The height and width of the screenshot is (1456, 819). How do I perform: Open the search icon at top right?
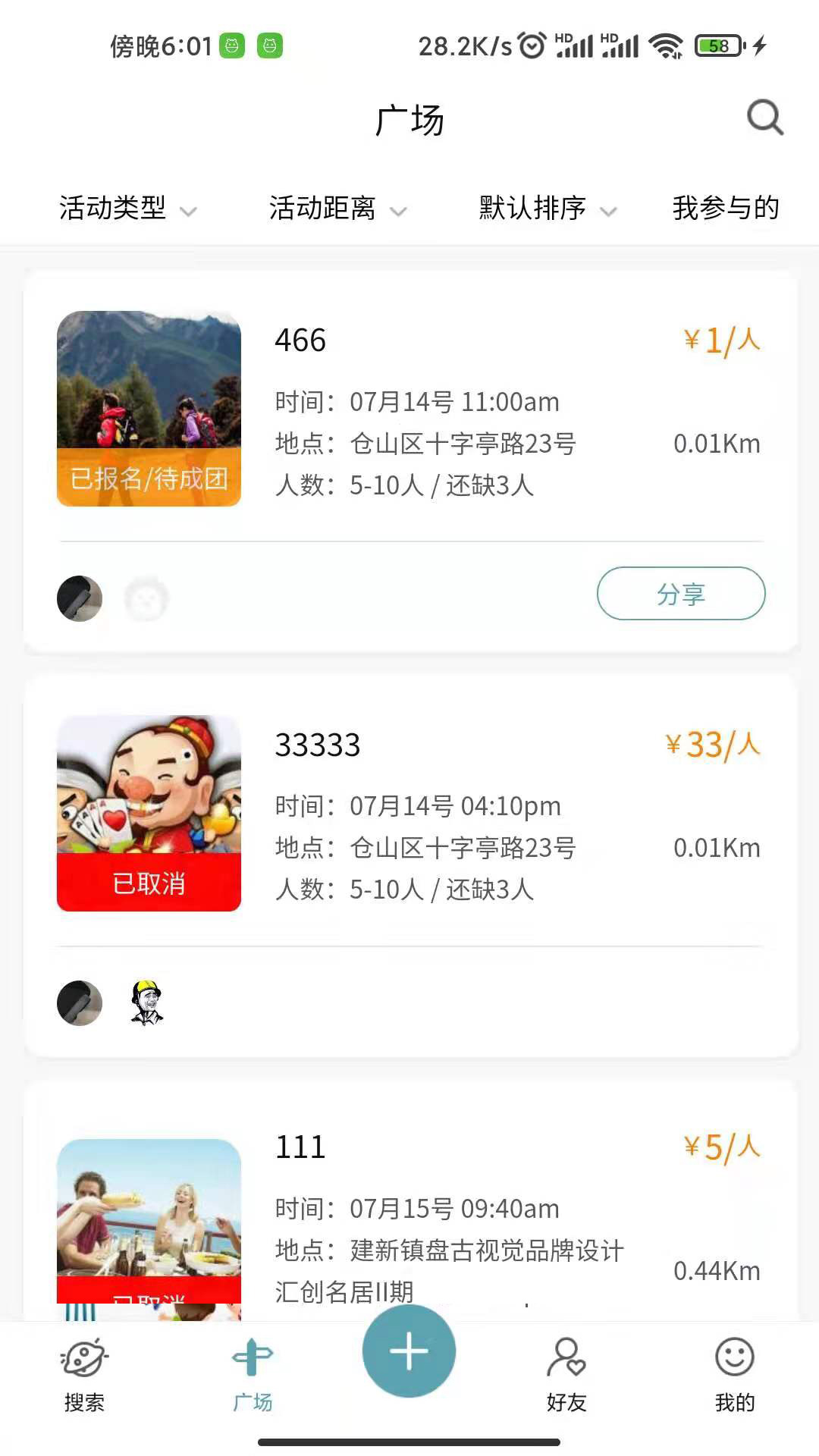pyautogui.click(x=764, y=118)
